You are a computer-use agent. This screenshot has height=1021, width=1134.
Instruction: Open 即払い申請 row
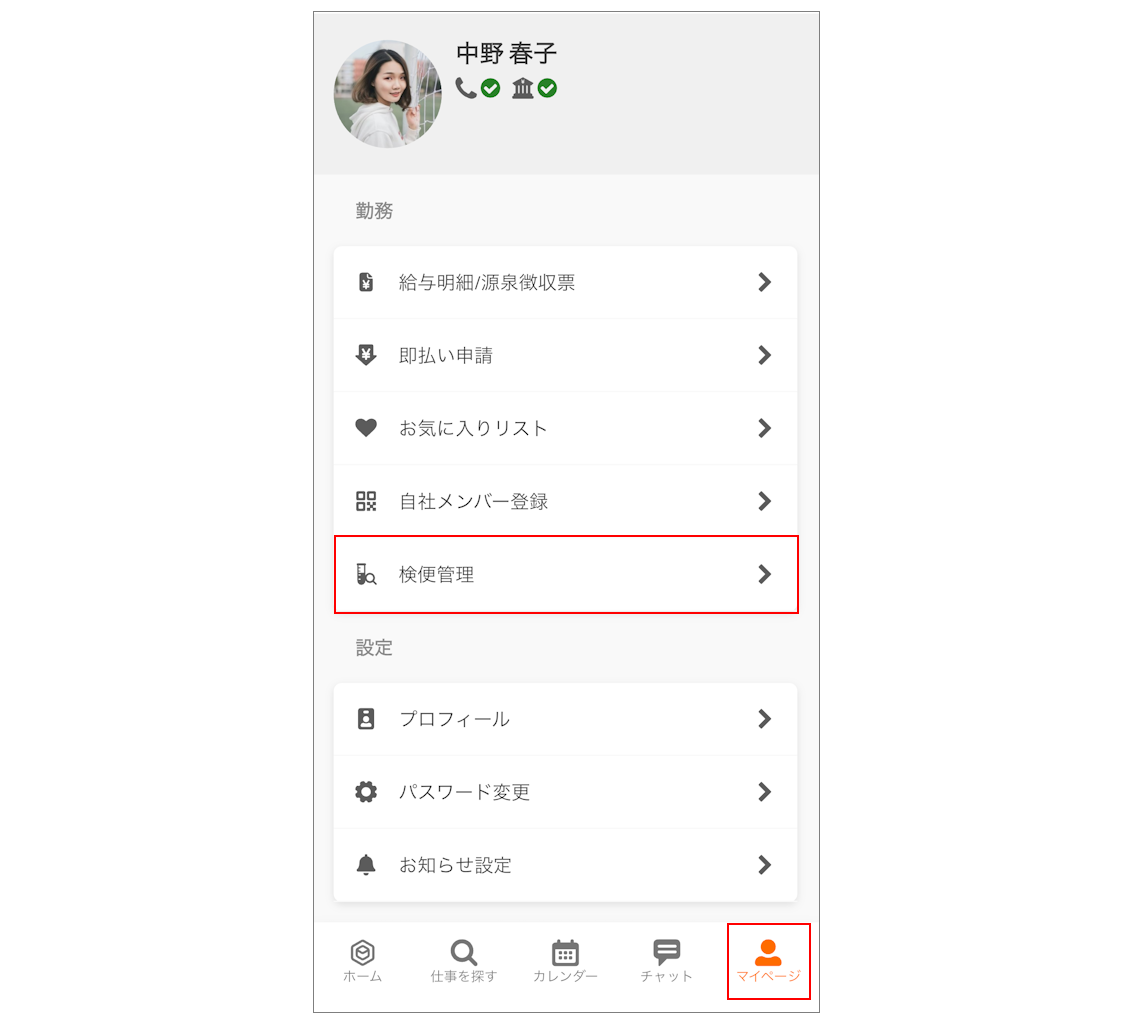565,356
